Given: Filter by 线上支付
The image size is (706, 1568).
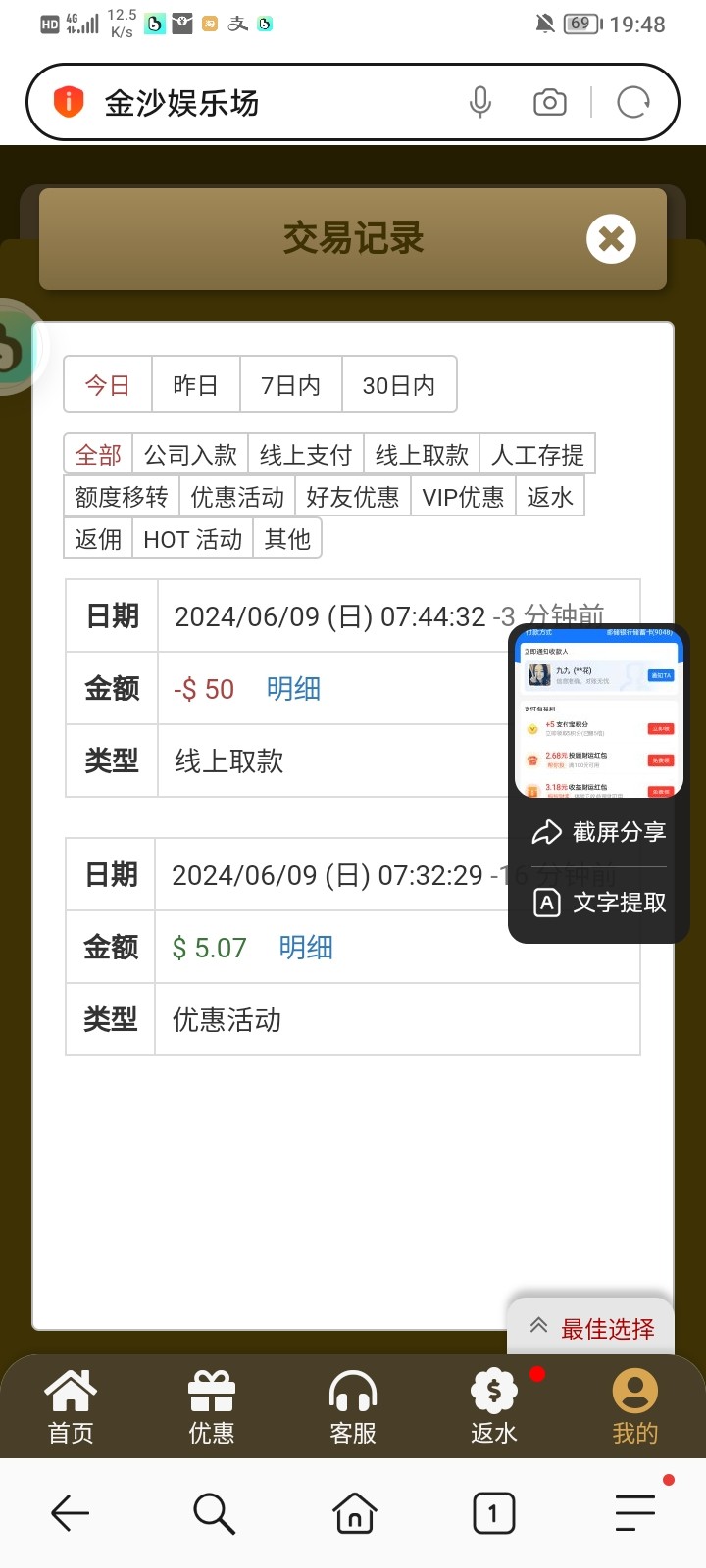Looking at the screenshot, I should click(305, 455).
